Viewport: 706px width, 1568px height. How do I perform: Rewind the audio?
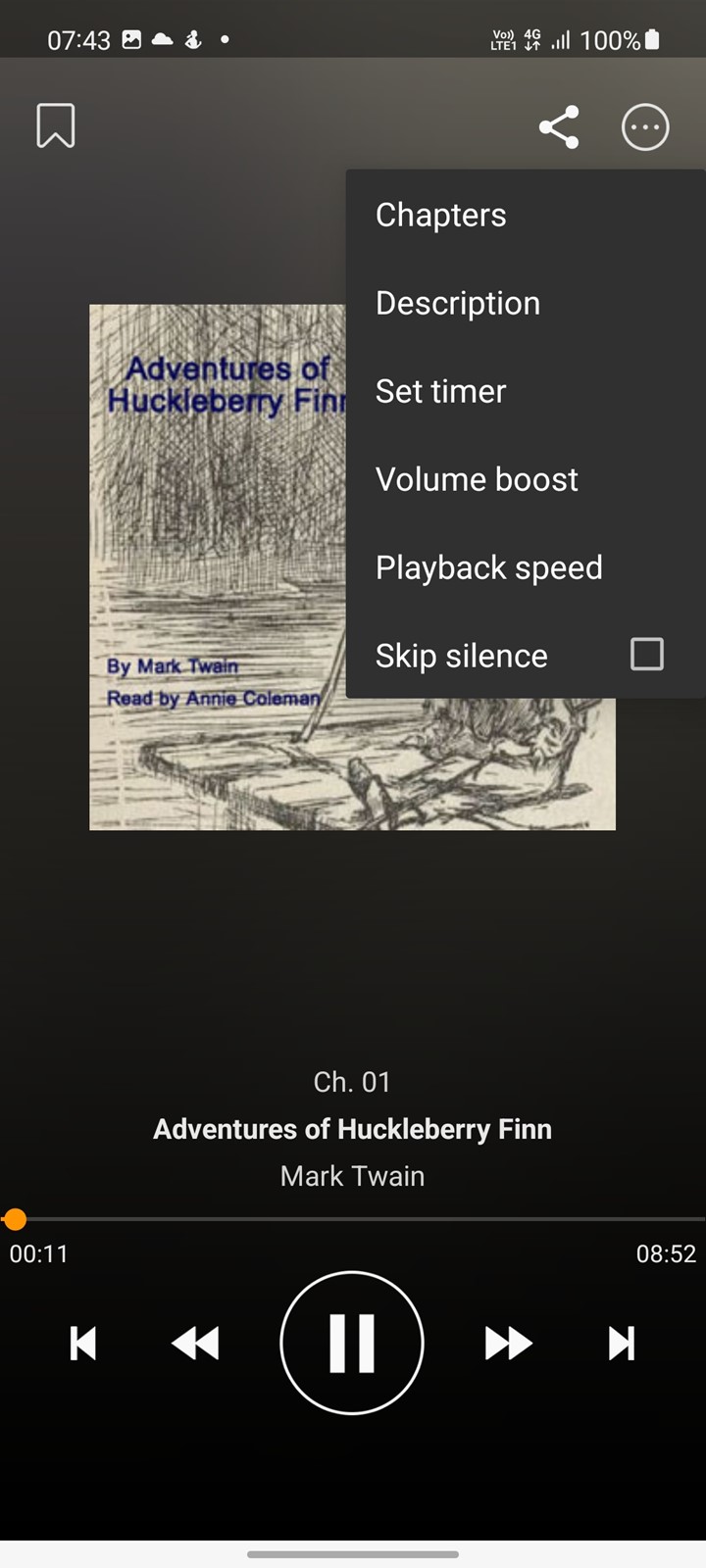[x=195, y=1343]
